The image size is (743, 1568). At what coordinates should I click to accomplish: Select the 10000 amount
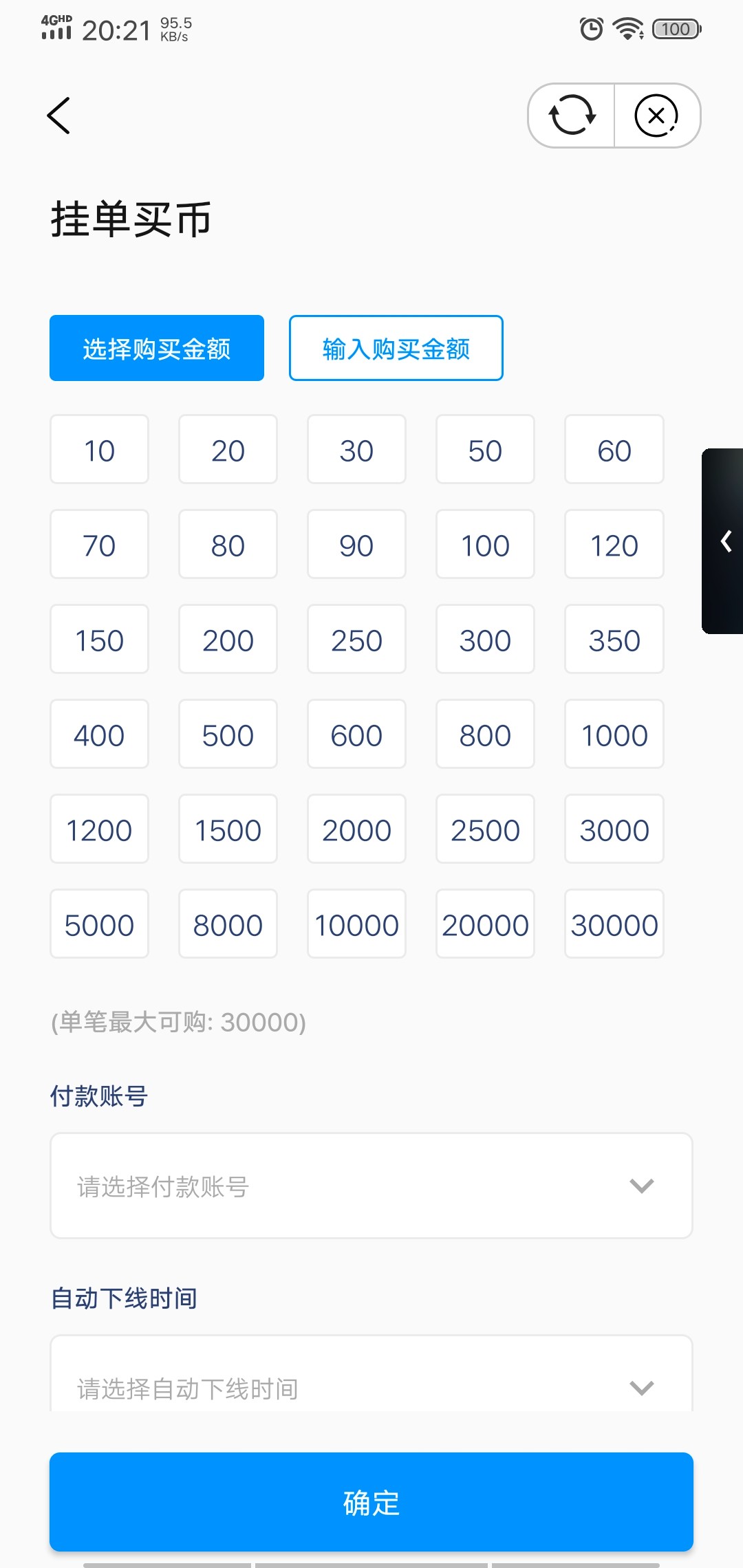point(356,924)
